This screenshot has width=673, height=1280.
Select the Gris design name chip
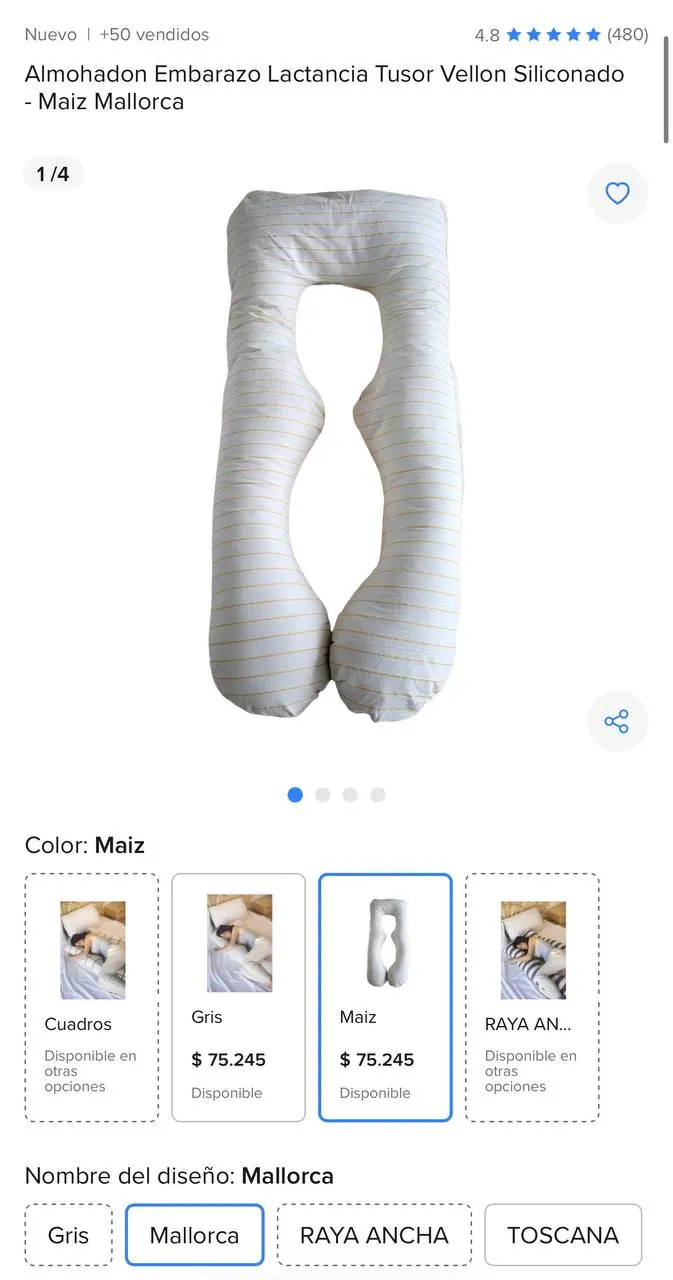69,1235
